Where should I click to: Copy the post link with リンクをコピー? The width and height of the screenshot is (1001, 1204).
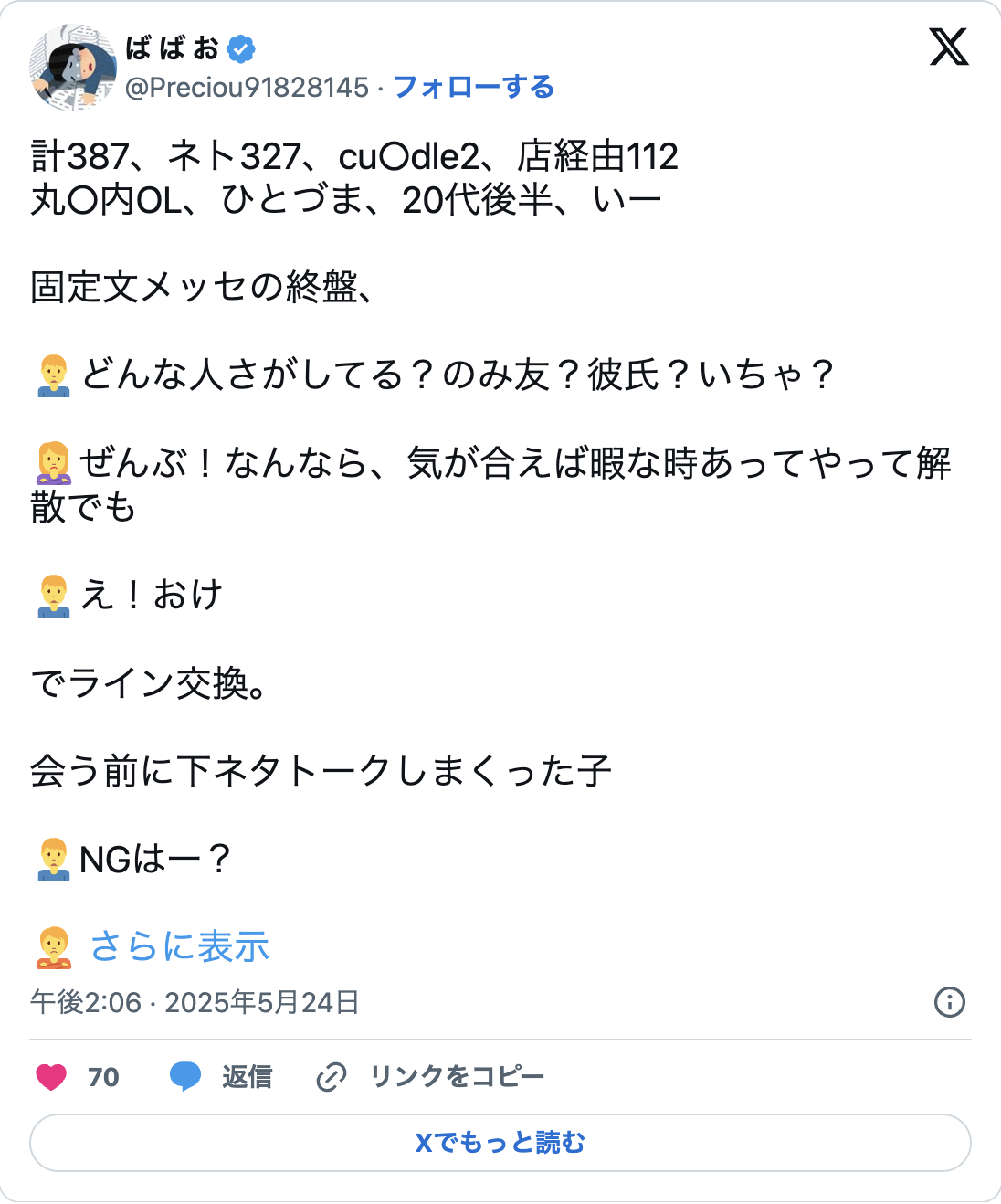(430, 1077)
